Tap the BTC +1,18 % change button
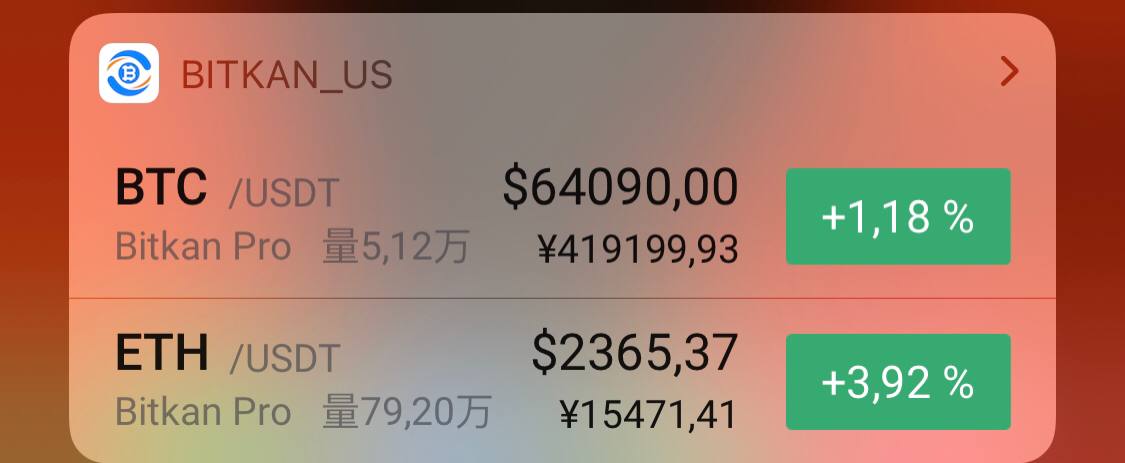The width and height of the screenshot is (1125, 463). point(897,217)
